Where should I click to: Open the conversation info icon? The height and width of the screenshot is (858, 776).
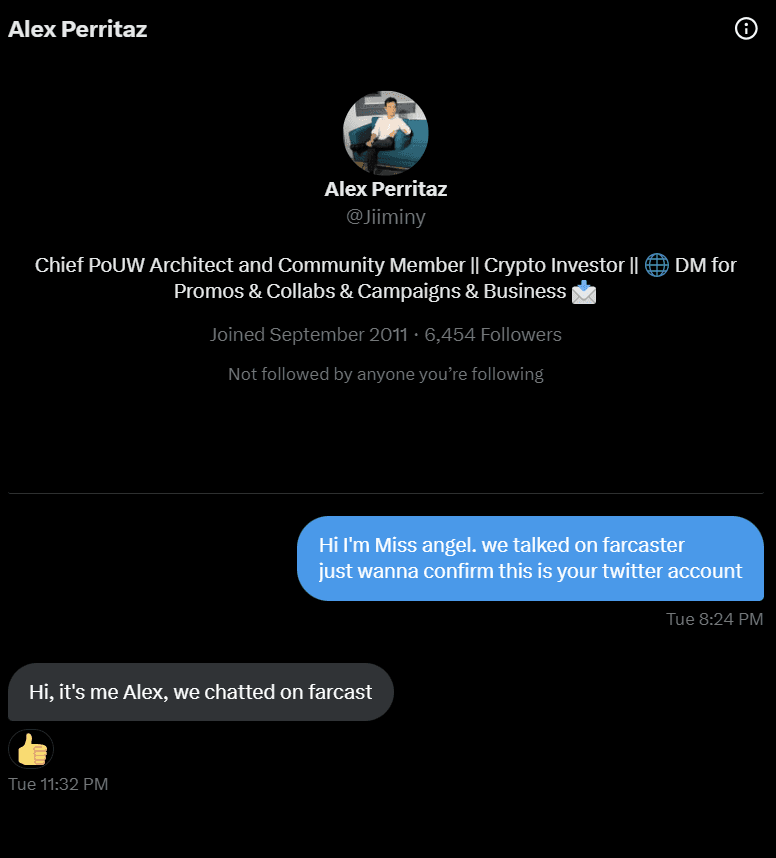pos(746,28)
